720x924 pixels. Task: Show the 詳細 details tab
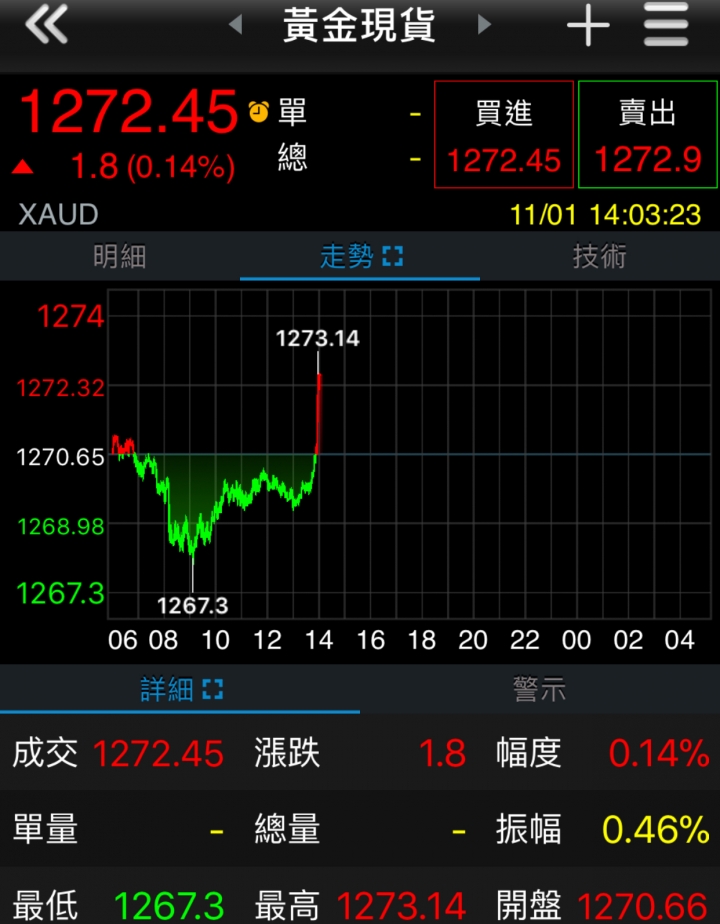coord(180,689)
